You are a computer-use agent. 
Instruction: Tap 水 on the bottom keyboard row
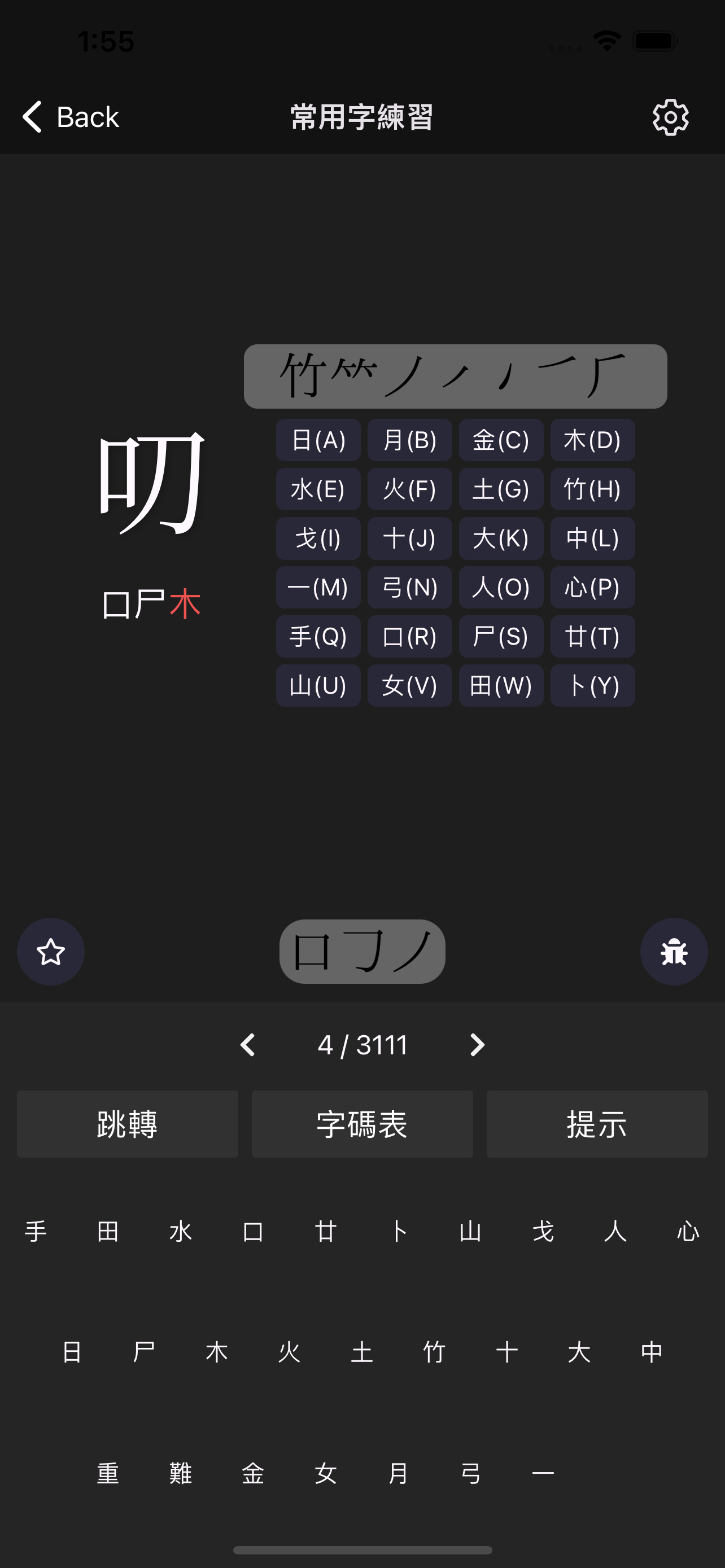click(181, 1232)
